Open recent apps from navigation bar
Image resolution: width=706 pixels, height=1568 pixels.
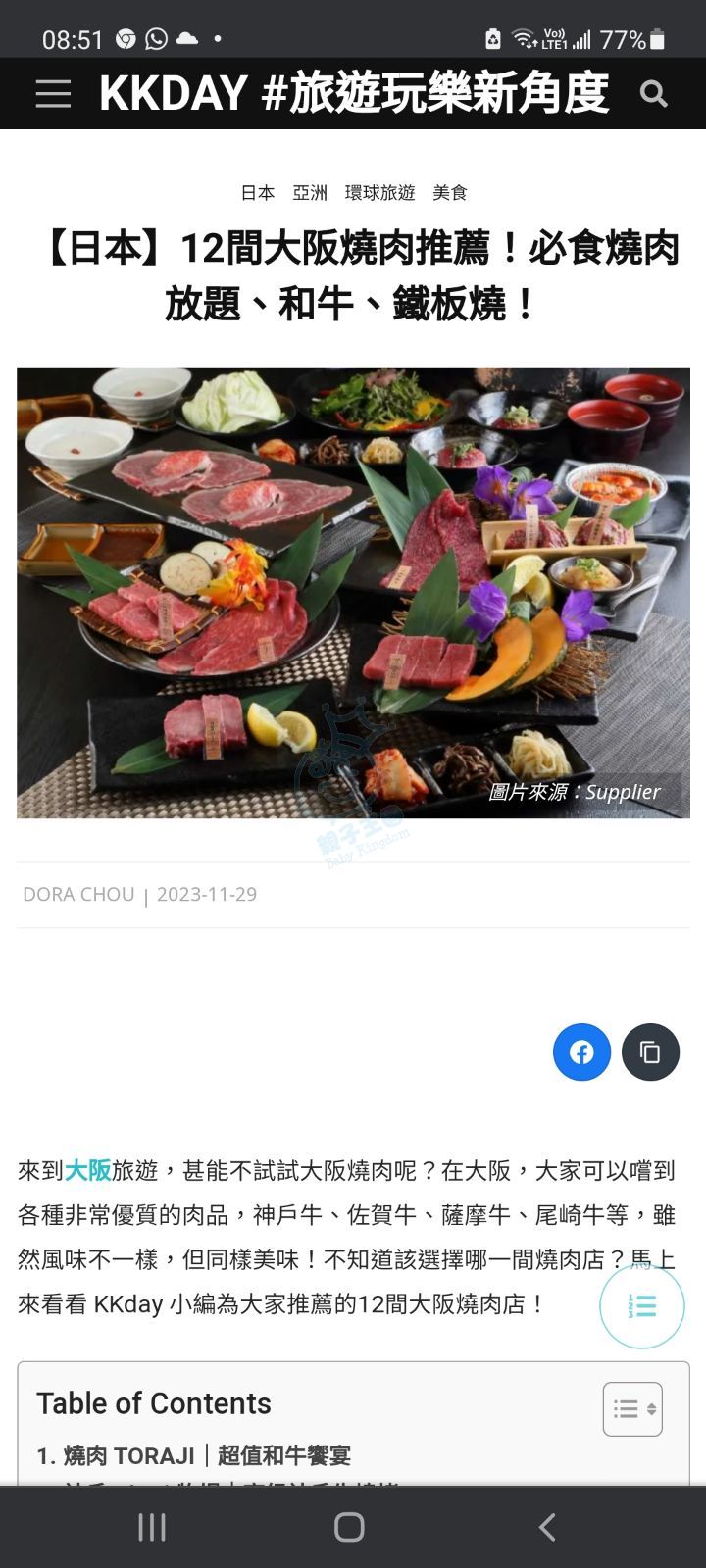click(152, 1527)
